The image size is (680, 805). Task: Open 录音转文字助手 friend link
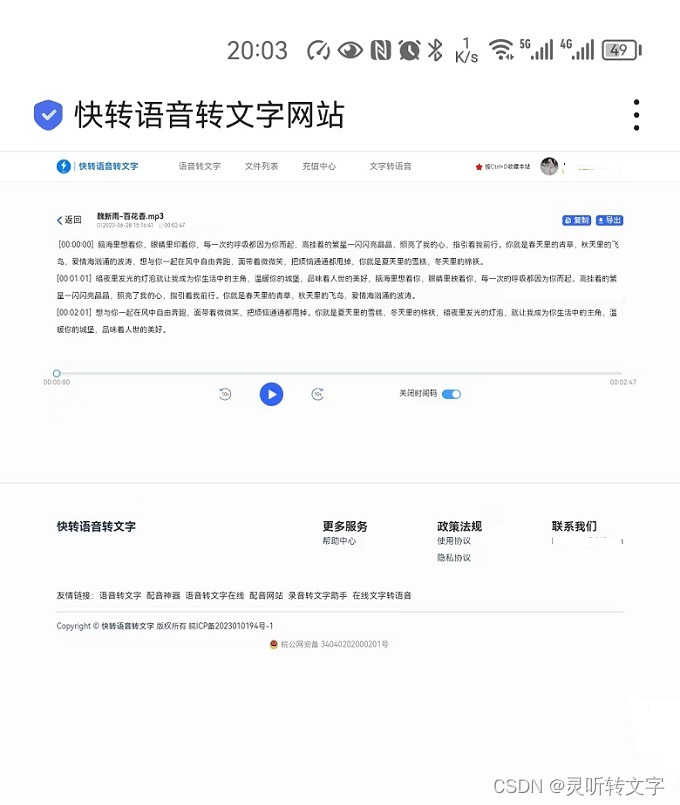317,595
